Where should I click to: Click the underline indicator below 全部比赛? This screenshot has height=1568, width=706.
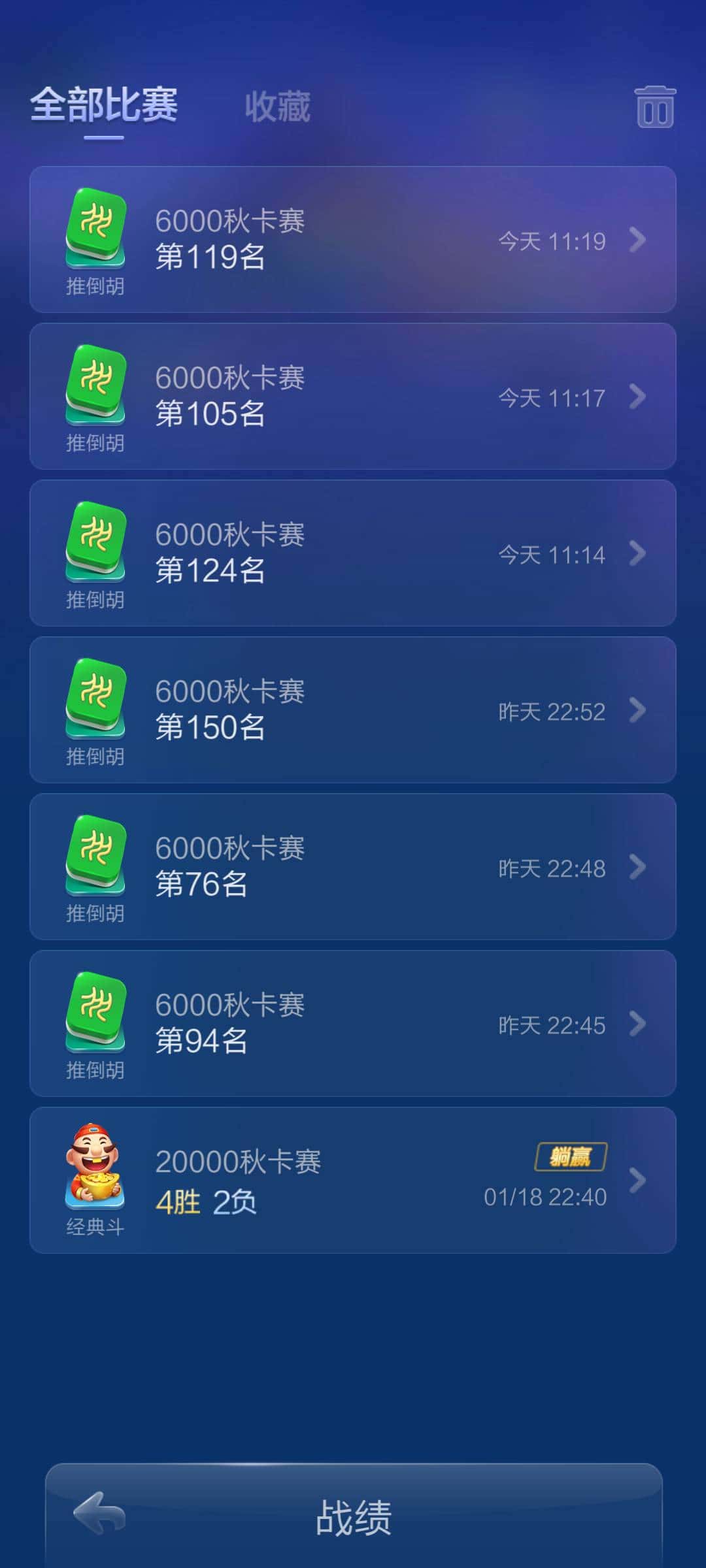(x=105, y=138)
